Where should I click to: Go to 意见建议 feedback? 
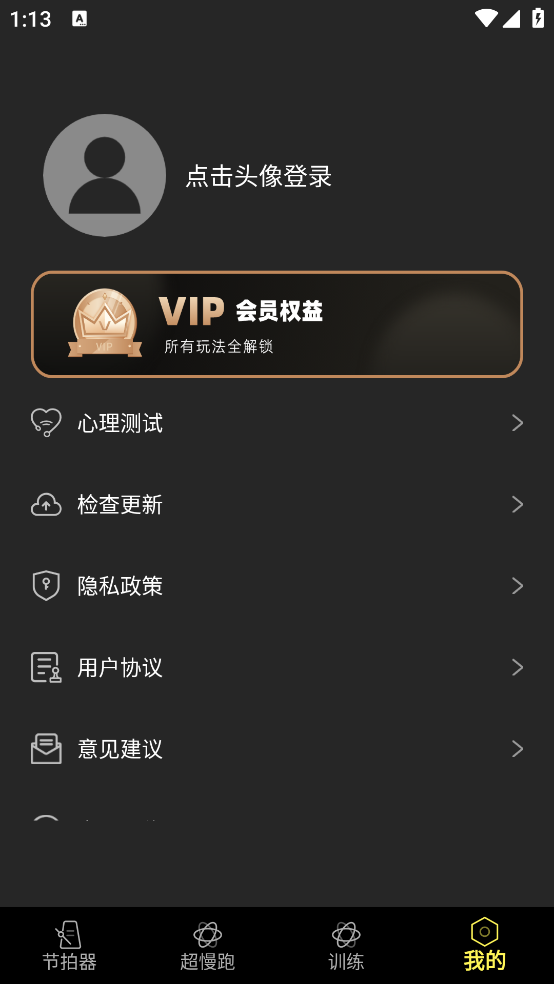[277, 749]
